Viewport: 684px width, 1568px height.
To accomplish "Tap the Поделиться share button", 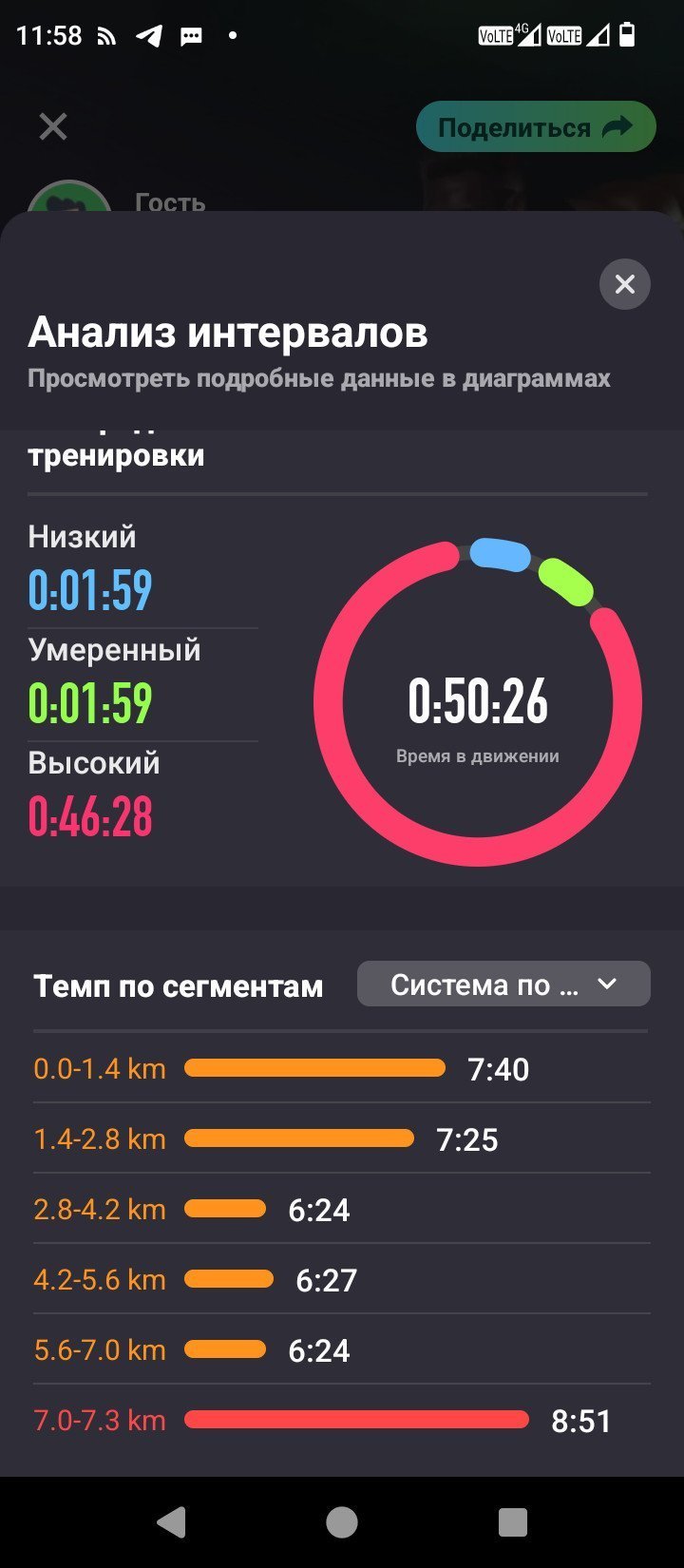I will pos(536,127).
